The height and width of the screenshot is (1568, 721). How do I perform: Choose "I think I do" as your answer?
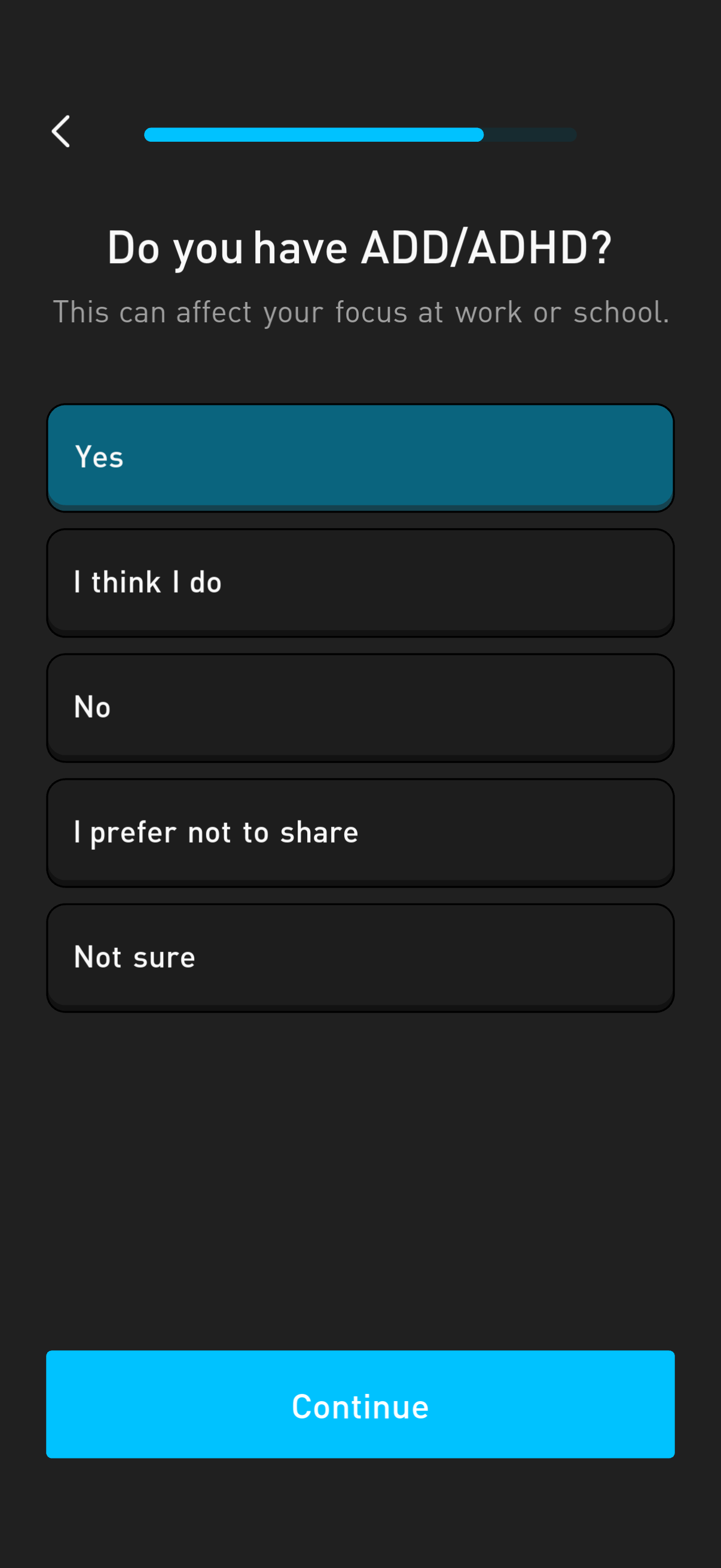[360, 581]
